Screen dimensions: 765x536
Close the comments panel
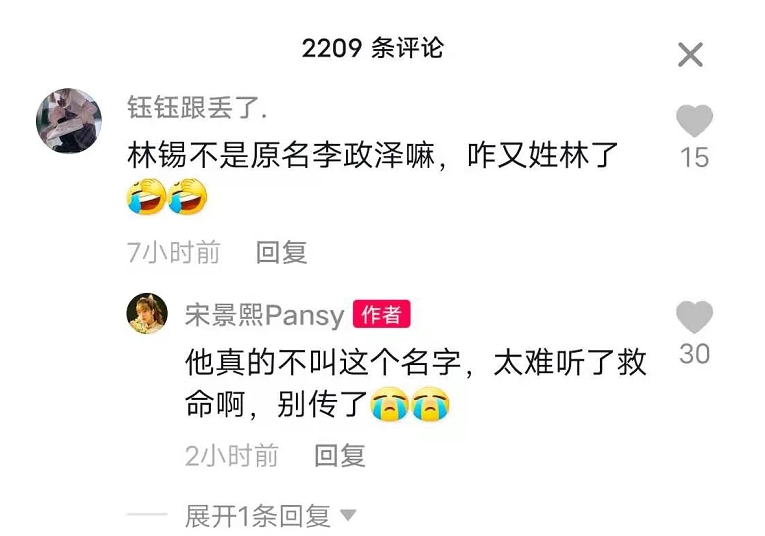click(x=690, y=55)
